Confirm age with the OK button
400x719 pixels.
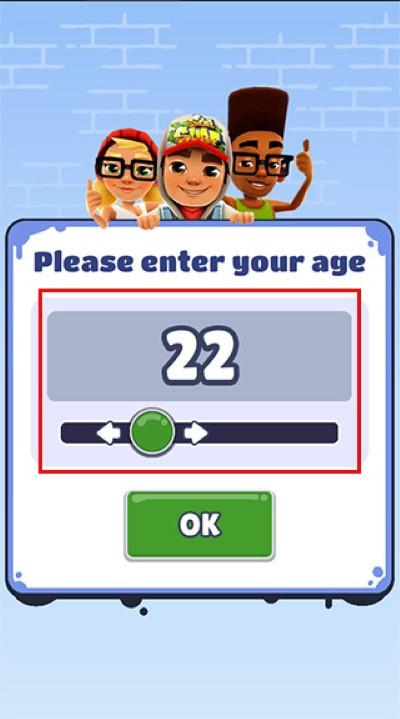(x=200, y=525)
